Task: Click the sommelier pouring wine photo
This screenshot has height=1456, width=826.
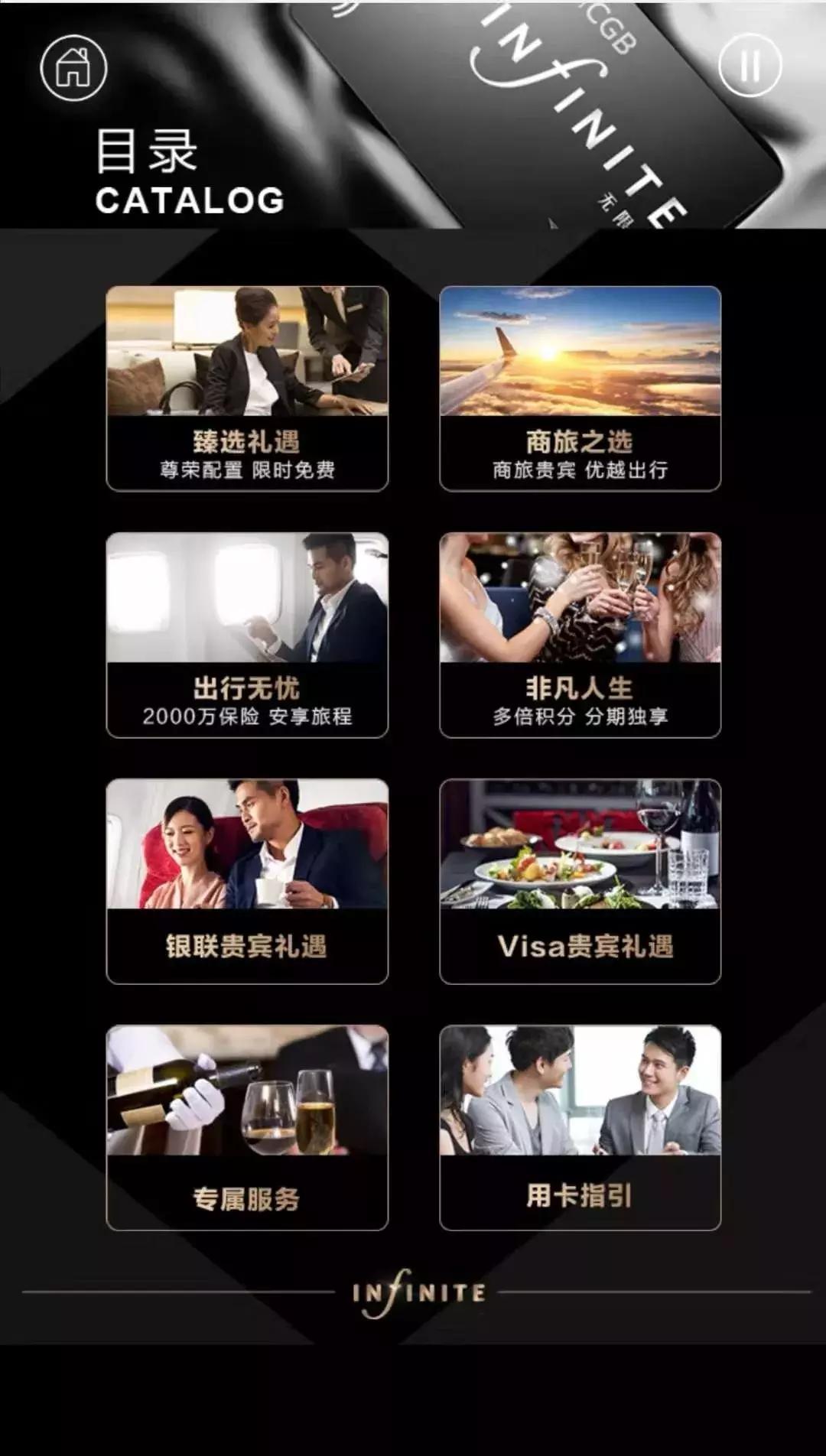Action: tap(246, 1094)
